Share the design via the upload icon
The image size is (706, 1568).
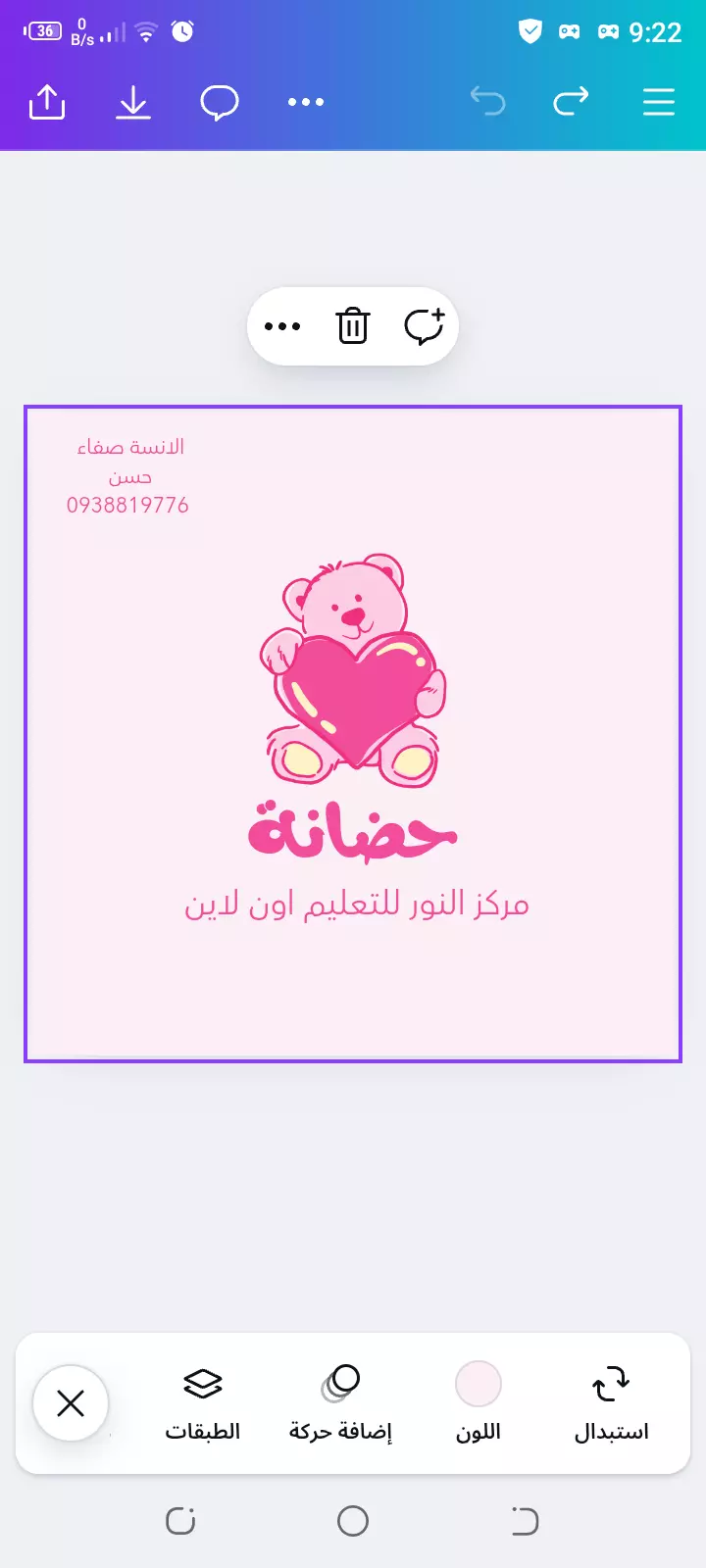point(47,102)
